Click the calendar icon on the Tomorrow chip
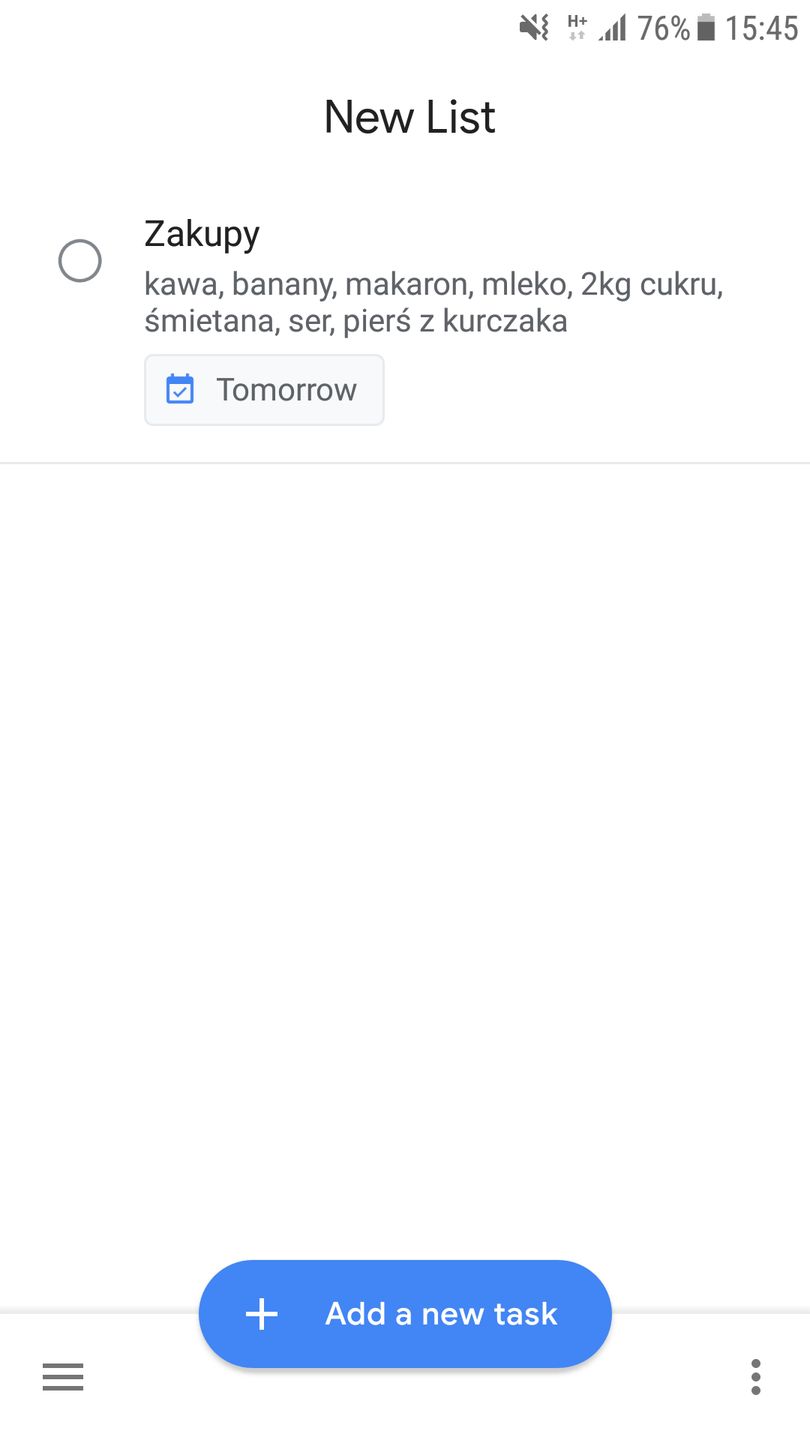 [x=180, y=390]
